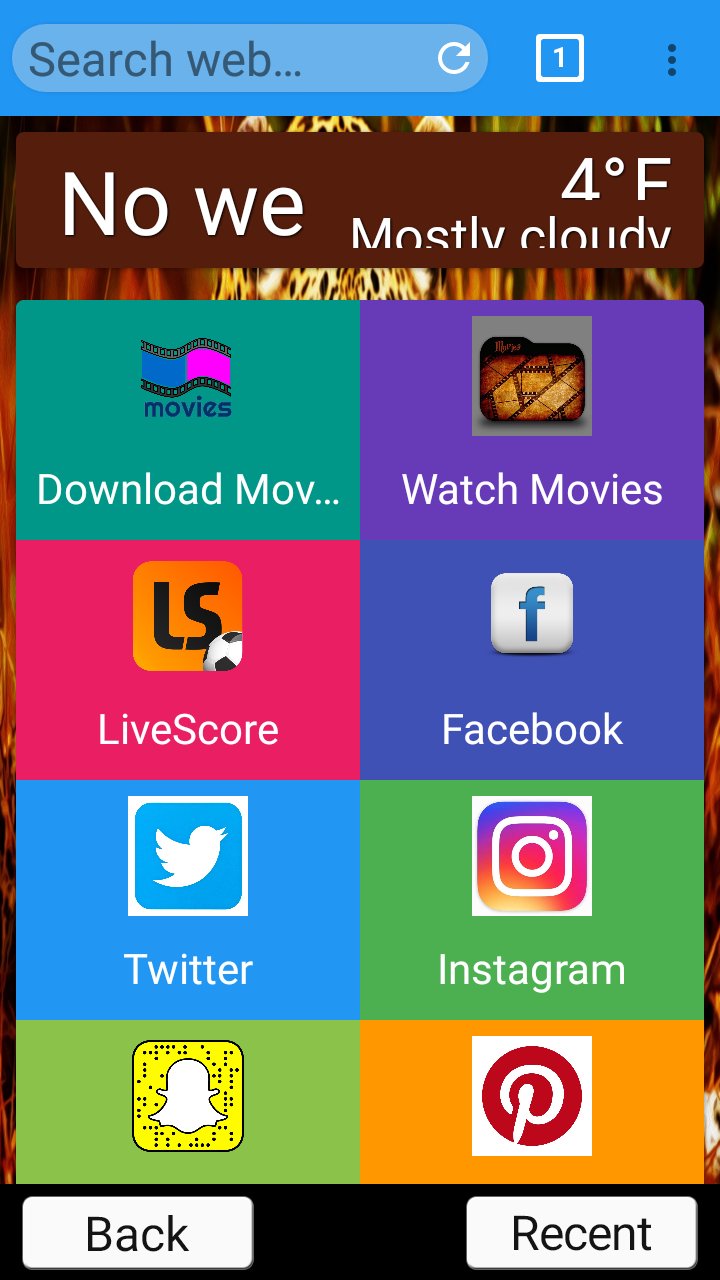
Task: Go to the Facebook shortcut
Action: pos(532,660)
